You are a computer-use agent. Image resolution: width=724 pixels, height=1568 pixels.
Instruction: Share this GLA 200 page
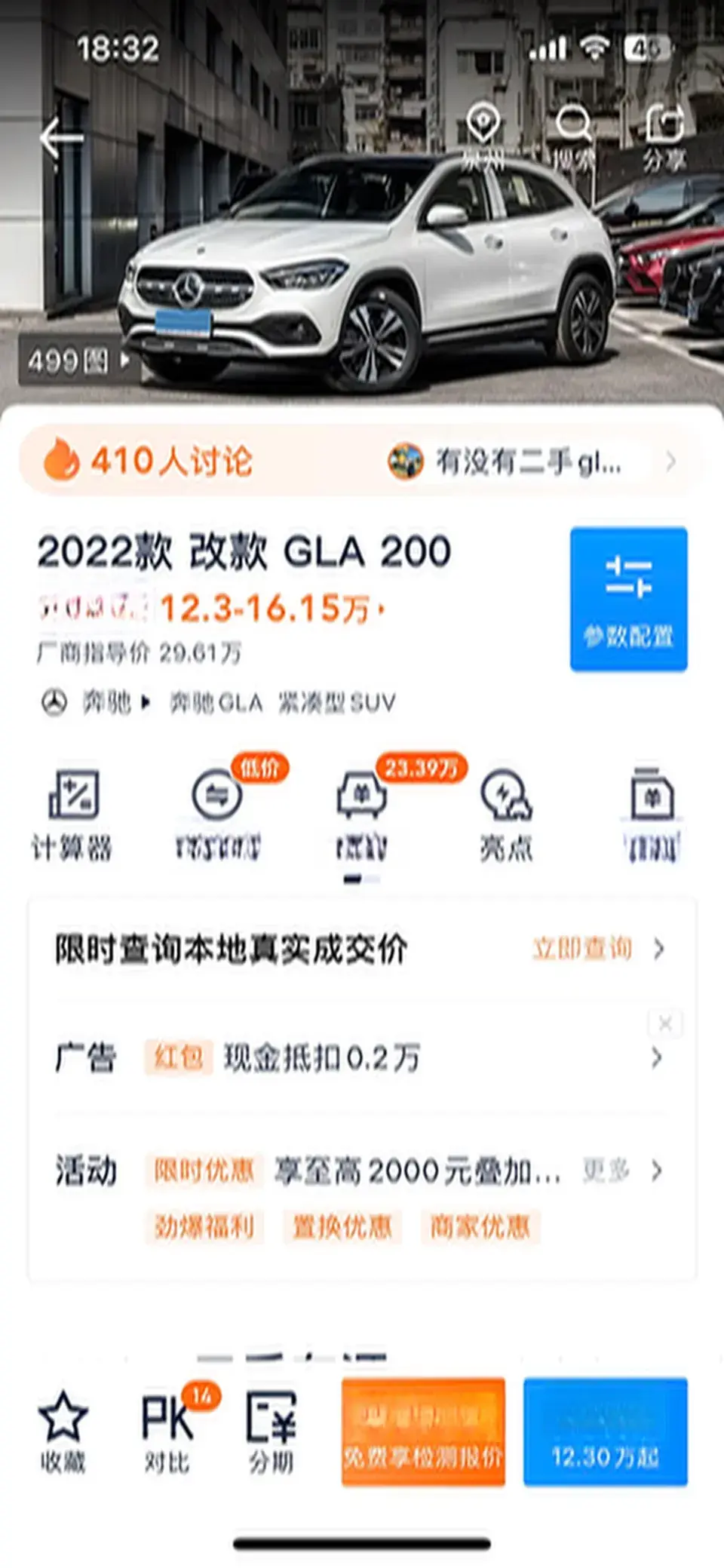pyautogui.click(x=664, y=137)
